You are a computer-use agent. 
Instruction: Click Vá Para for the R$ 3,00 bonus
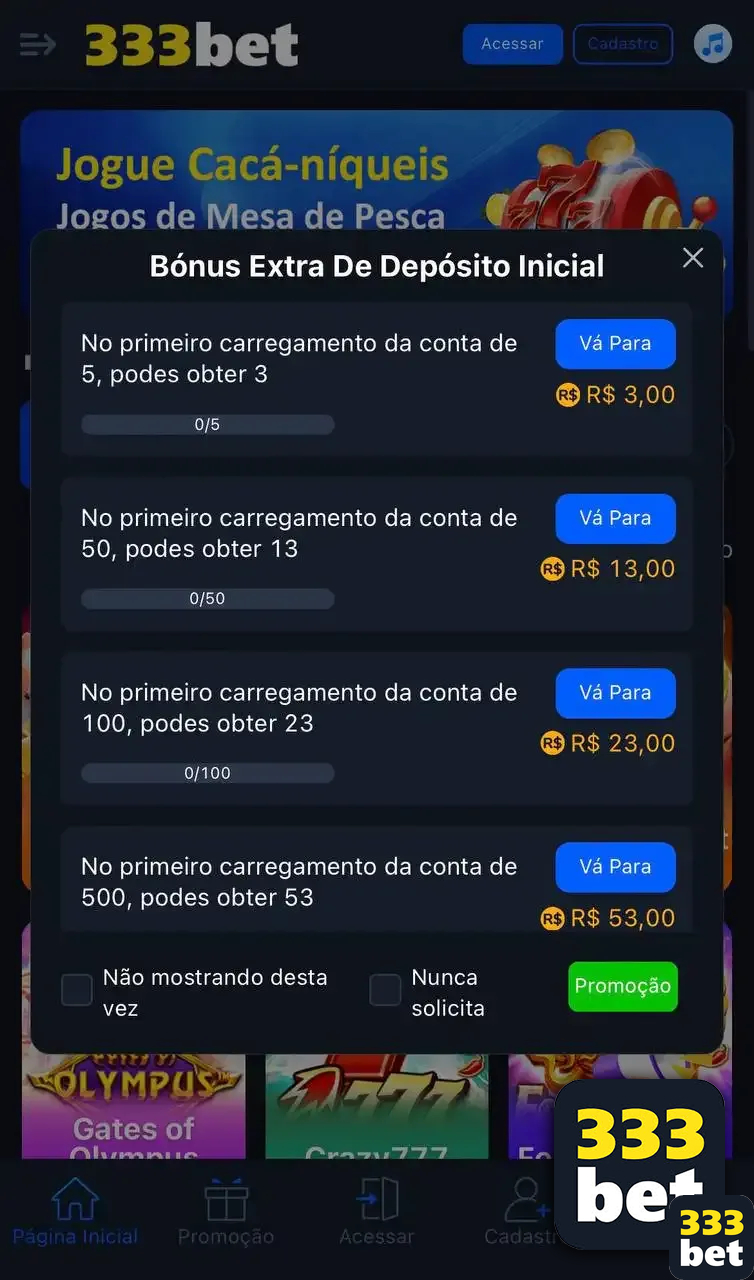615,343
